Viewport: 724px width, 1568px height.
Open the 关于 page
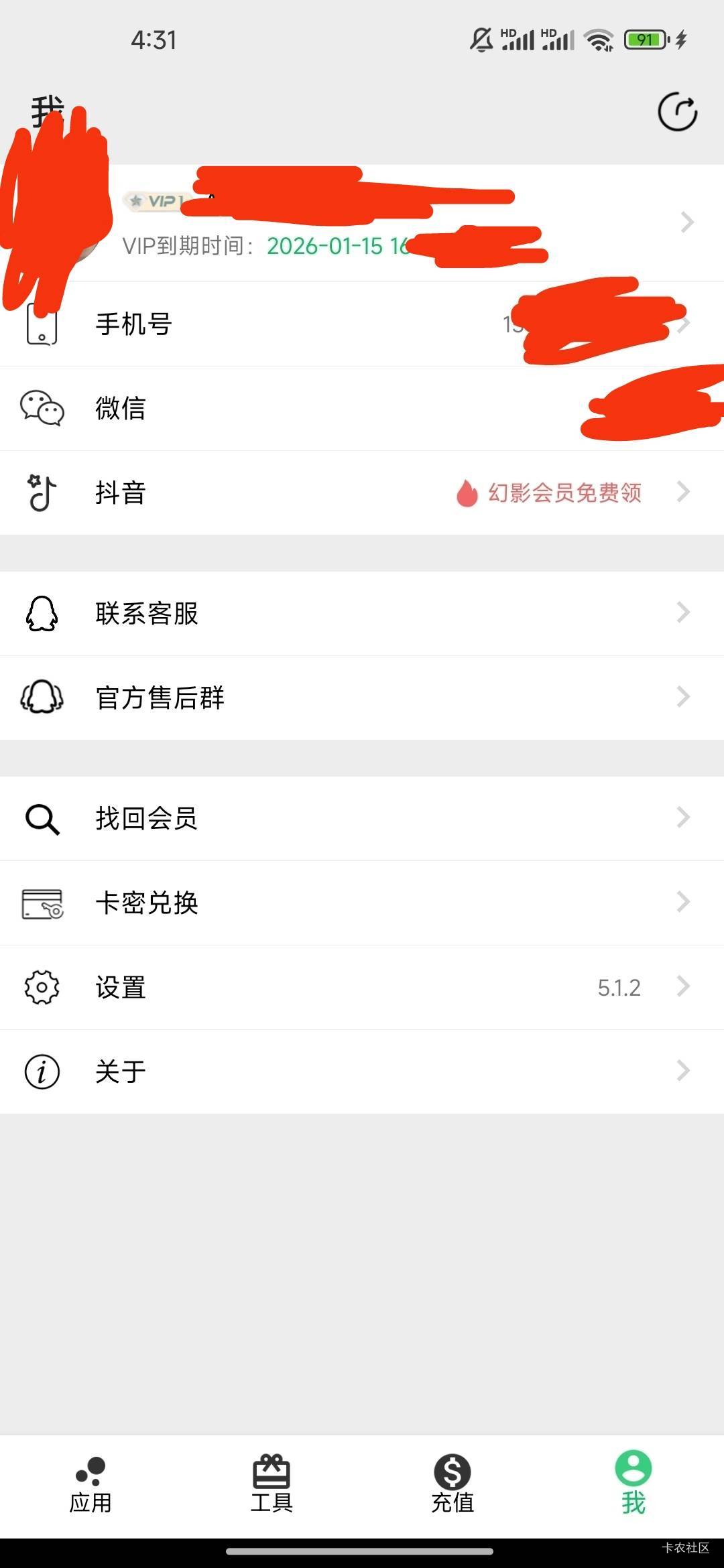tap(362, 1071)
